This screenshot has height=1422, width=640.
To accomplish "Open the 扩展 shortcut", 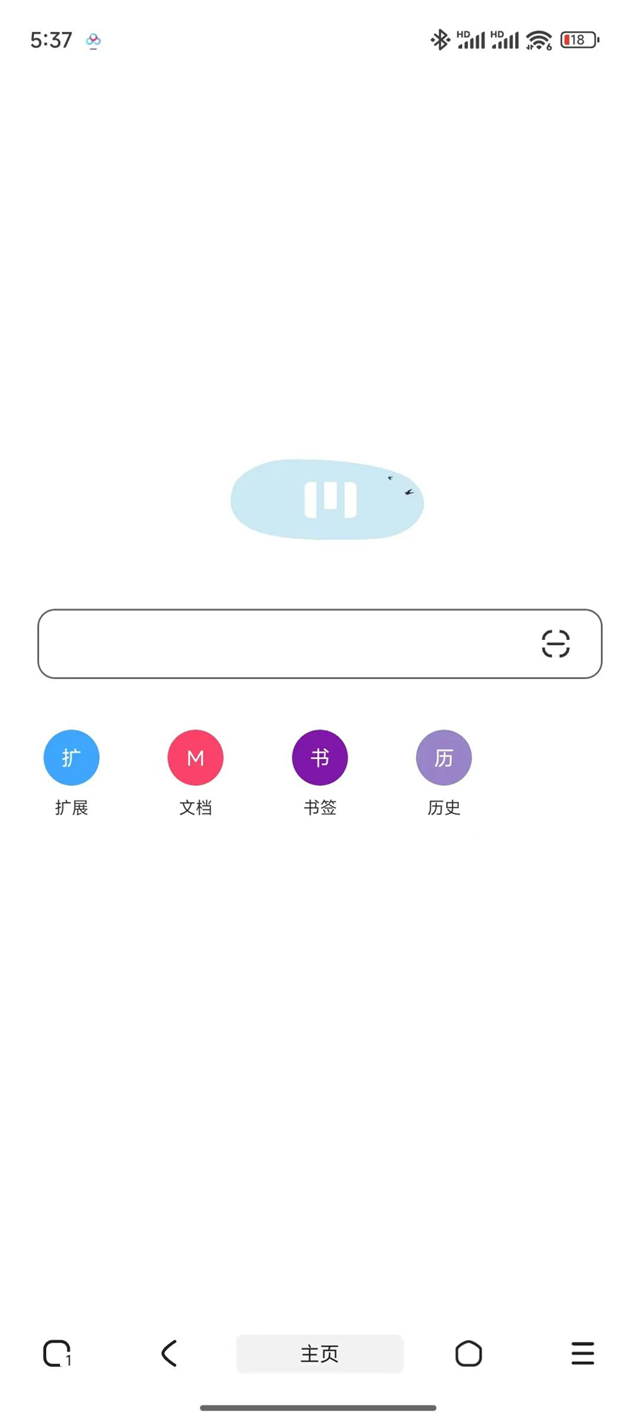I will (72, 758).
